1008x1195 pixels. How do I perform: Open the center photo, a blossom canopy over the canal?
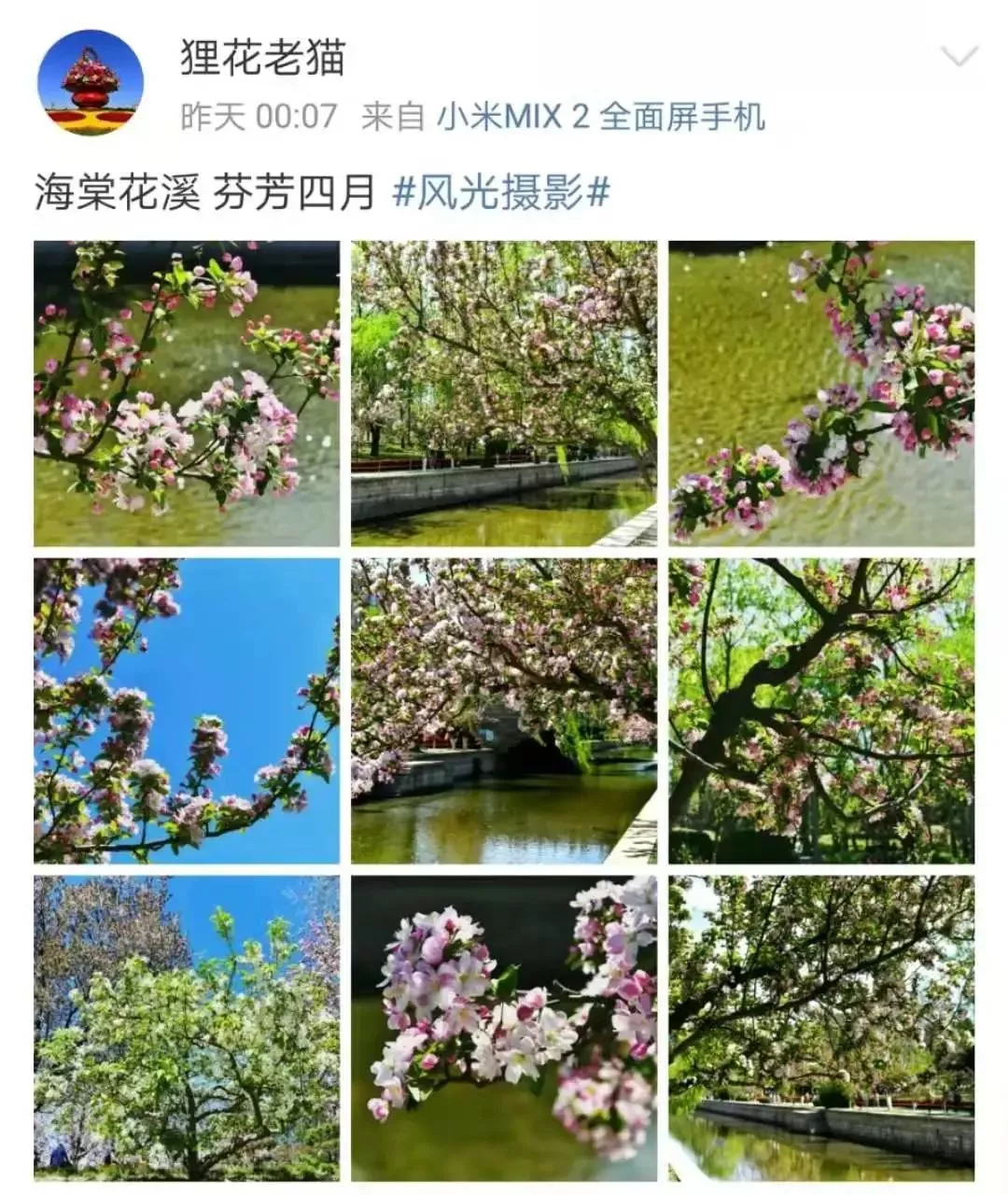[x=504, y=710]
